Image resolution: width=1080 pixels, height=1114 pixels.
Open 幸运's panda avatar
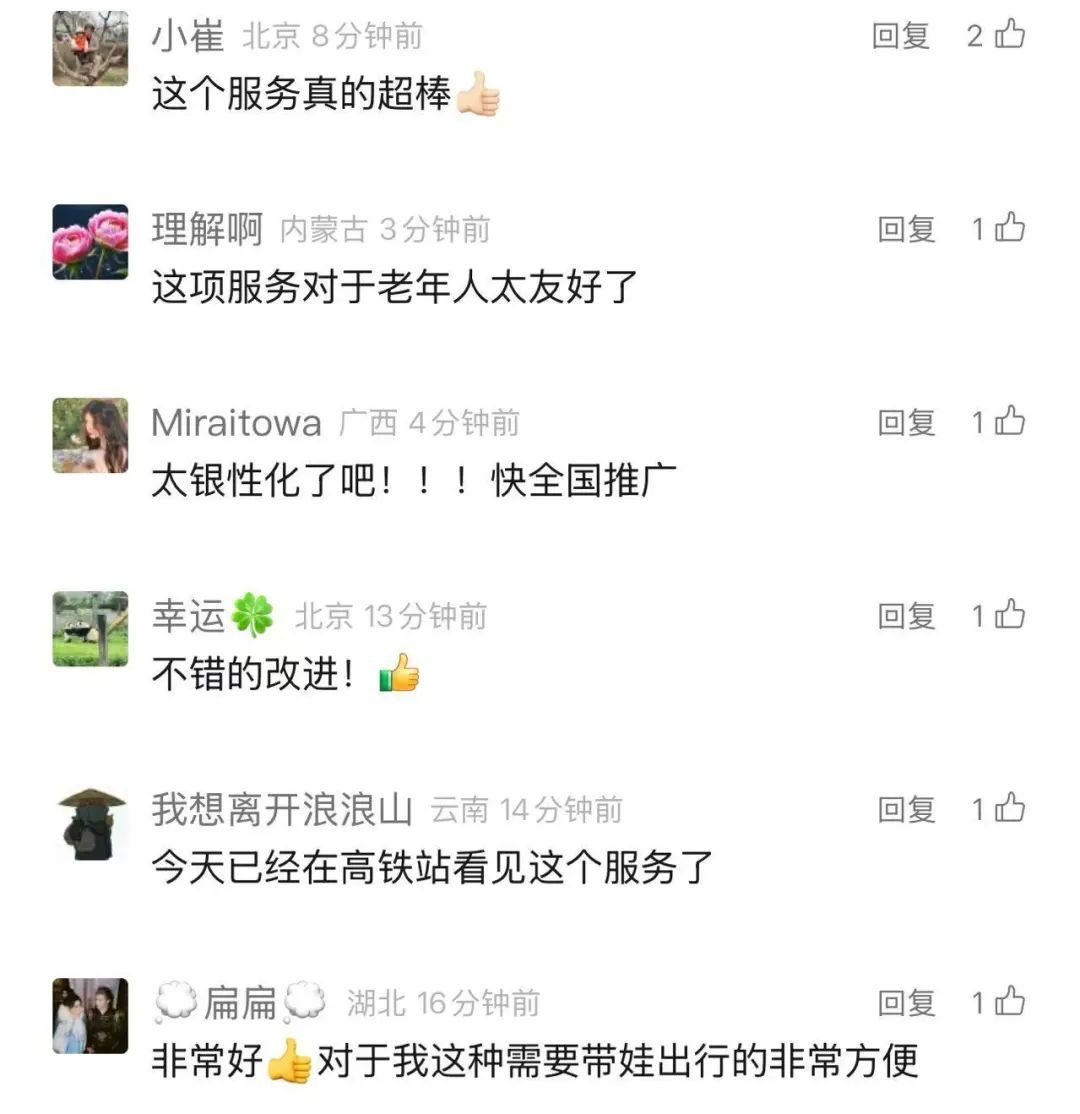pyautogui.click(x=90, y=628)
